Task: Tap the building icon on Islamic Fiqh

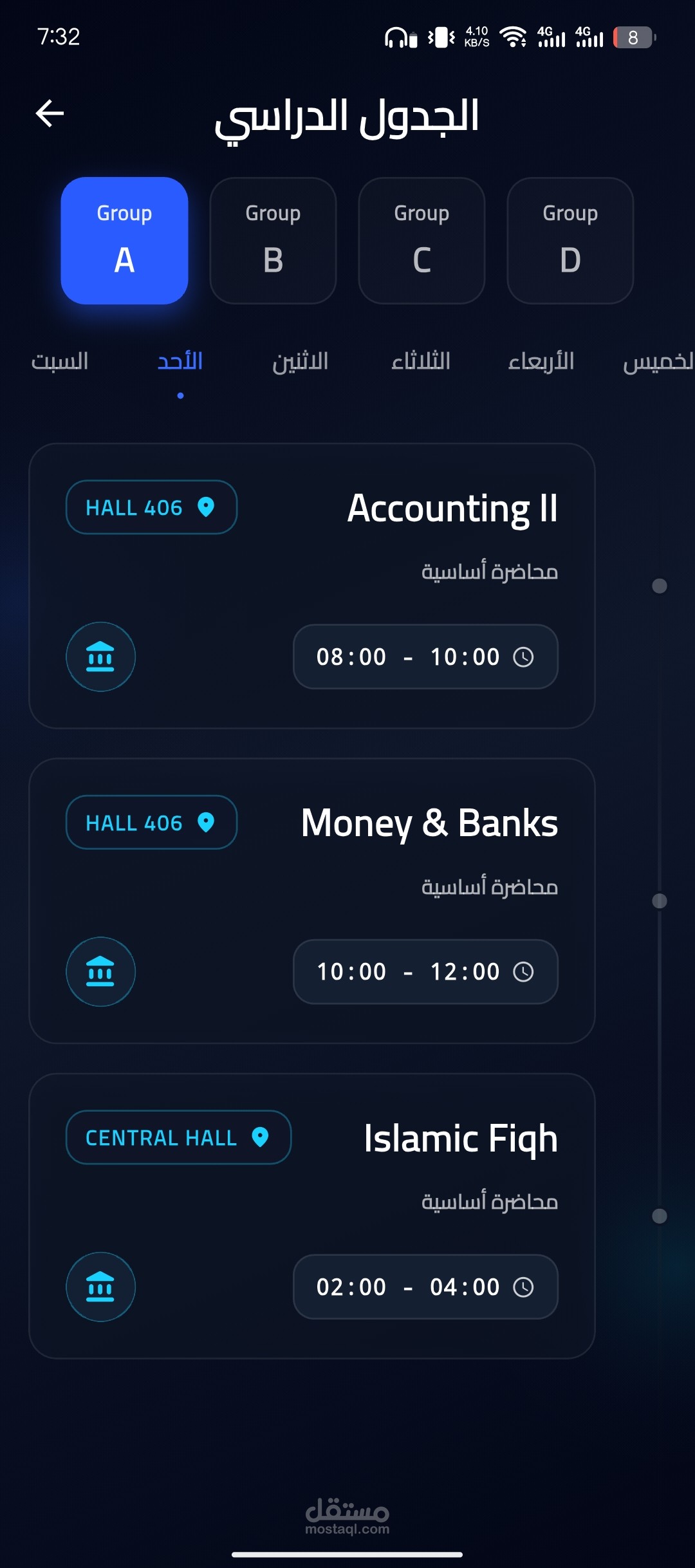Action: tap(100, 1287)
